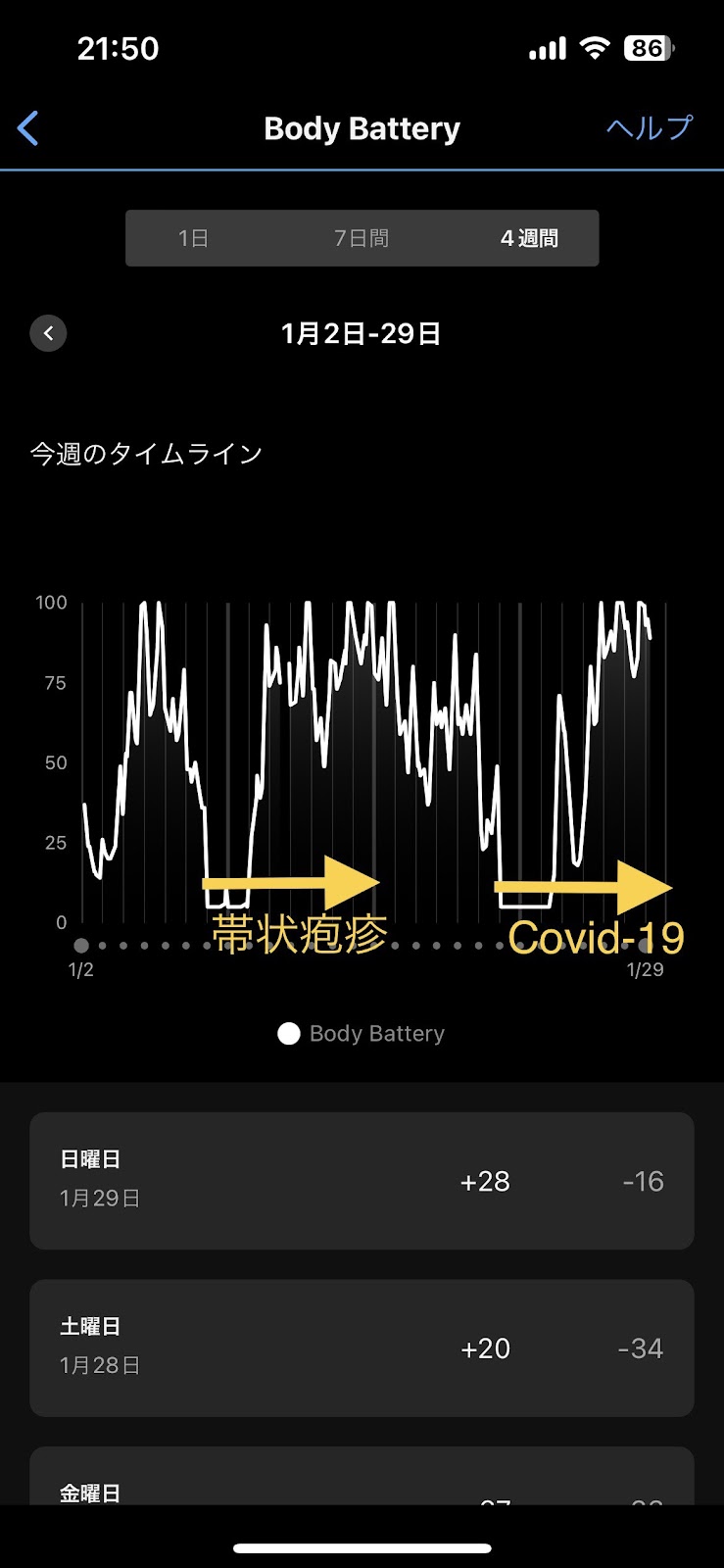Open the 金曜日 entry
This screenshot has width=724, height=1568.
362,1477
